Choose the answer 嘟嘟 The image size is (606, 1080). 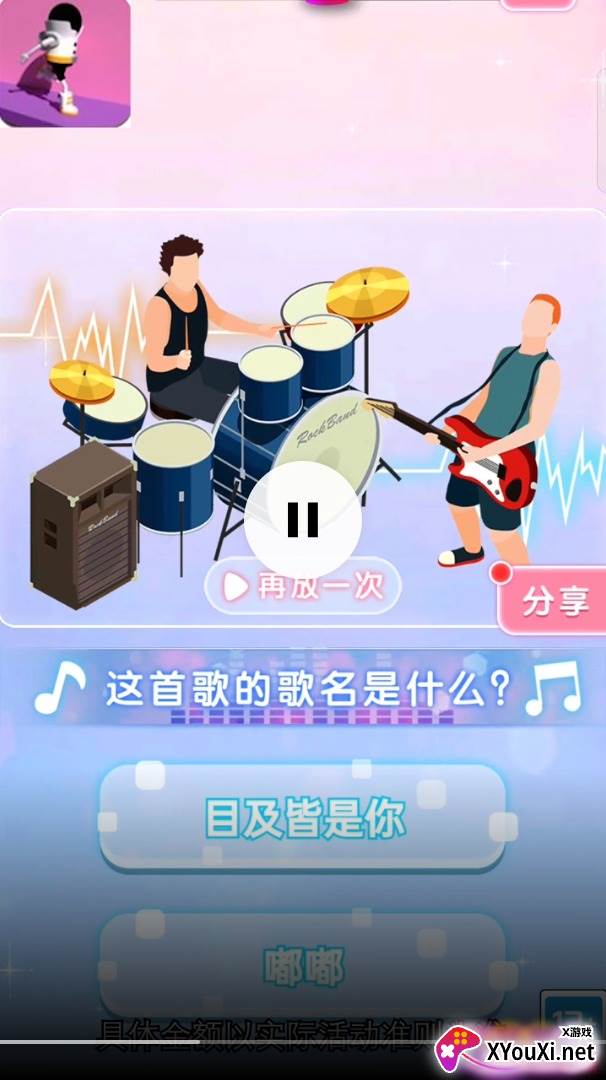(303, 966)
